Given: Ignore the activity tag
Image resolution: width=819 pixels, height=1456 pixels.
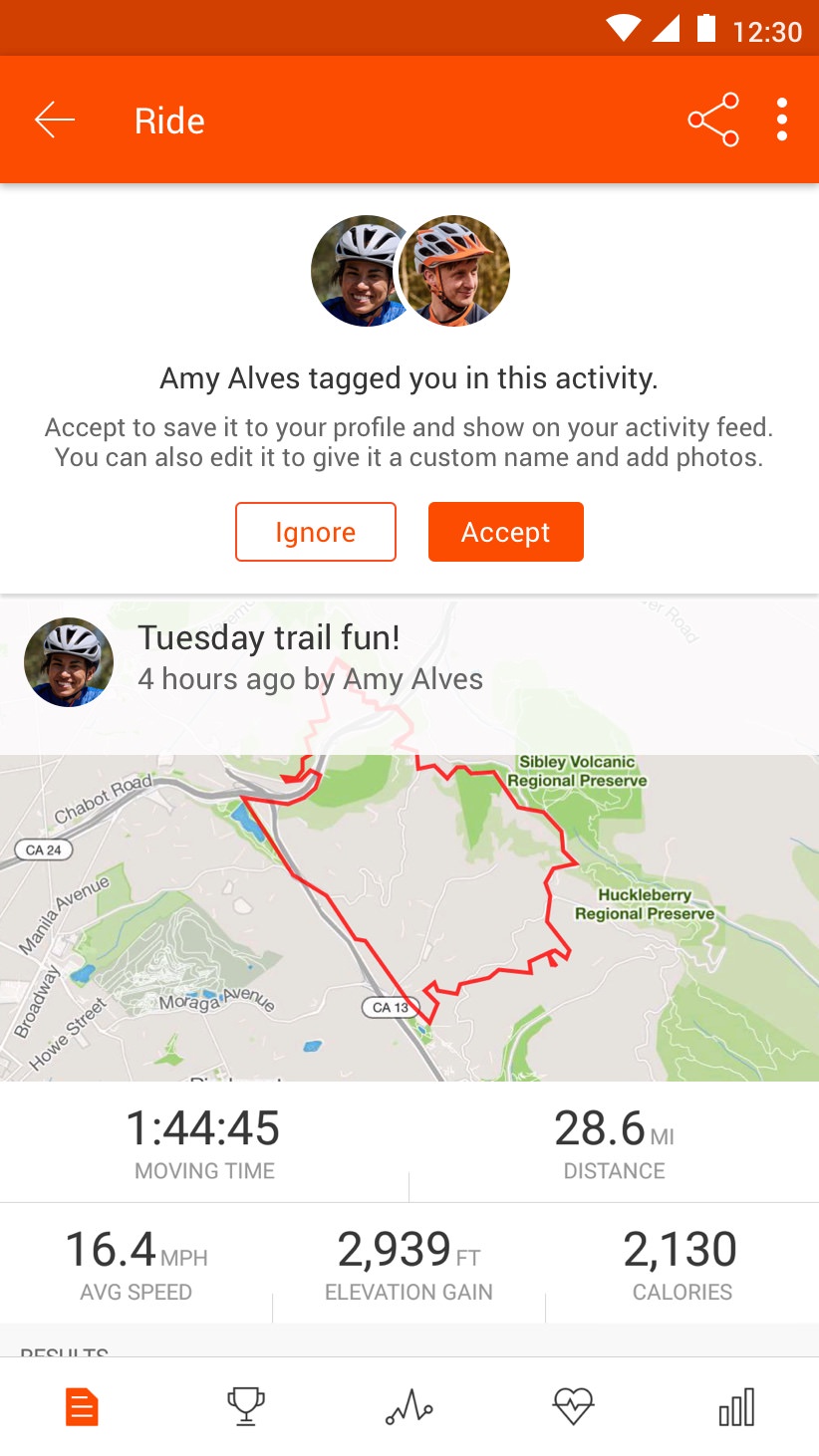Looking at the screenshot, I should point(315,532).
